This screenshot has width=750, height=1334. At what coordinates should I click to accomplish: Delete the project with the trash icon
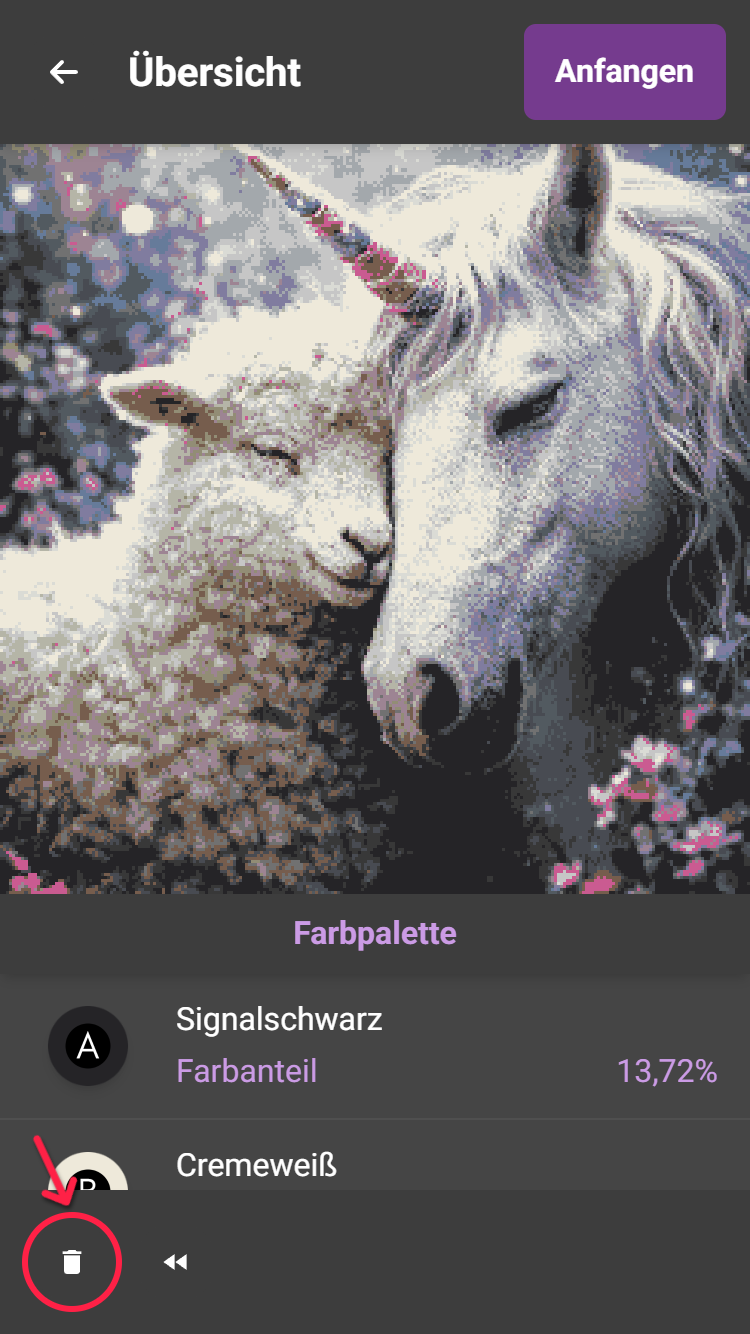point(71,1262)
